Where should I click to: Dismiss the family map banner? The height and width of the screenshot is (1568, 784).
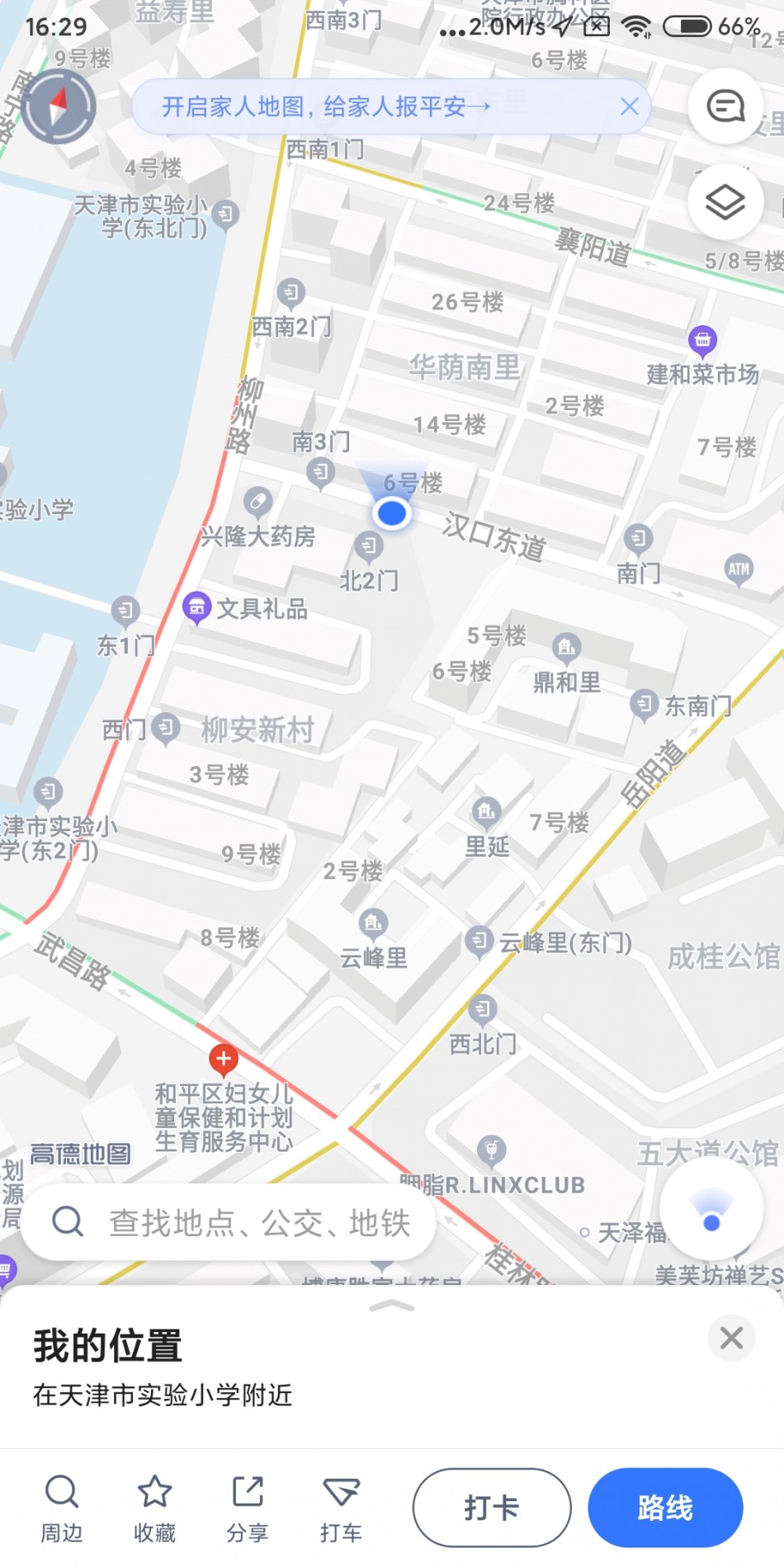(630, 106)
